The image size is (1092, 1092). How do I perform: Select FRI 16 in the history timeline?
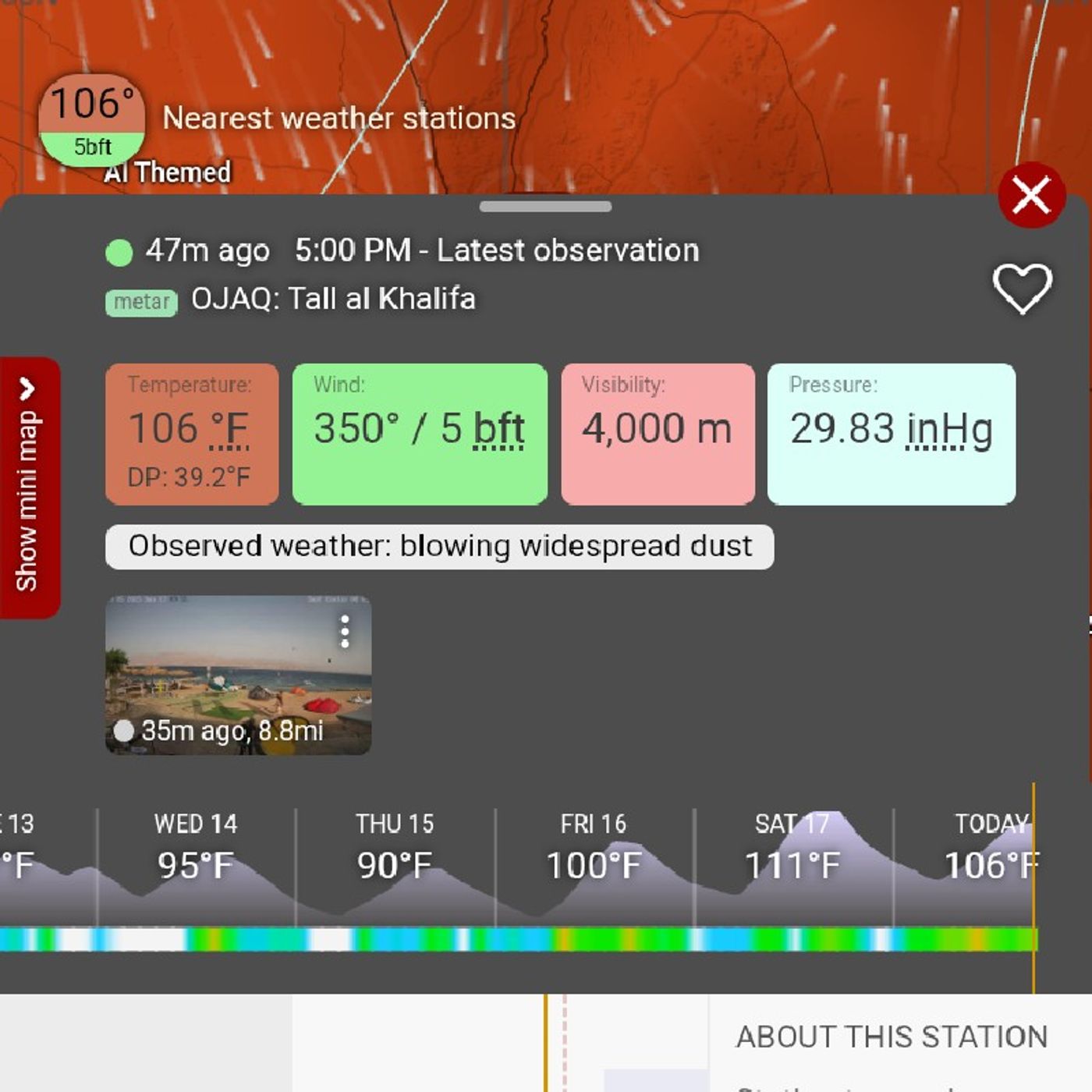point(594,846)
